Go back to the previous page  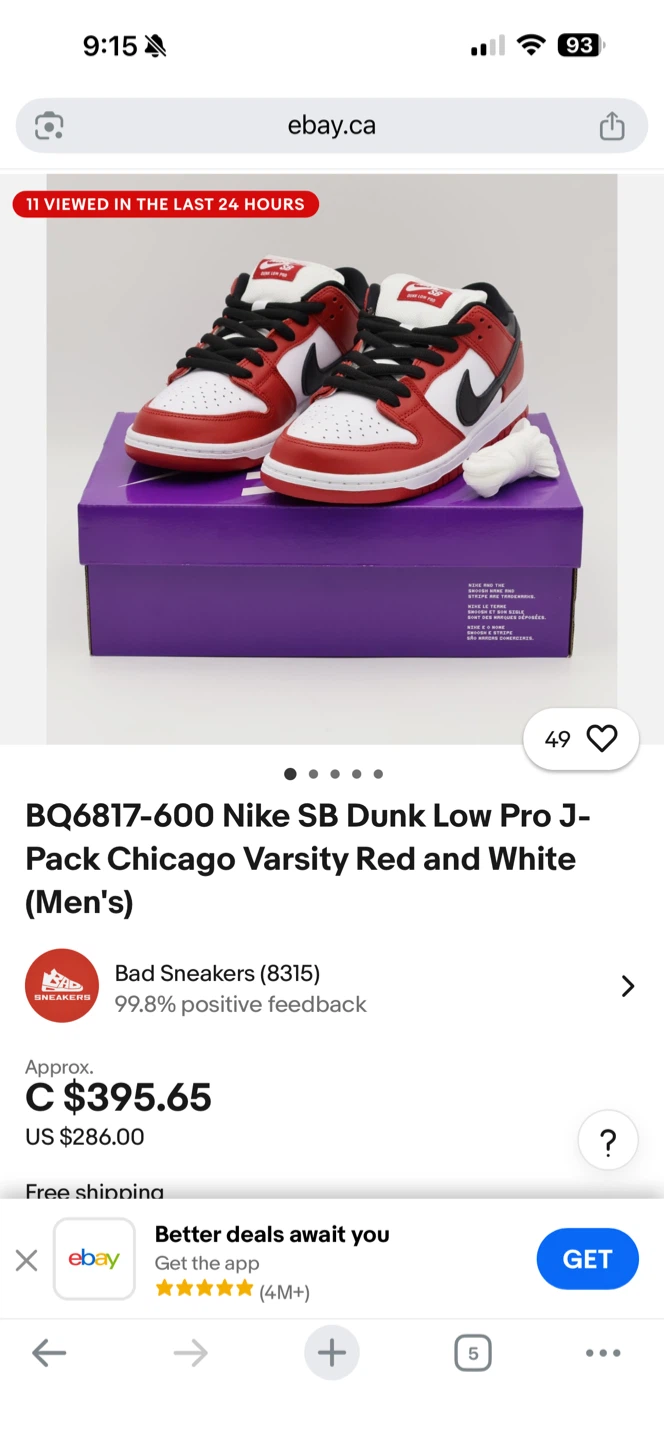[x=49, y=1353]
